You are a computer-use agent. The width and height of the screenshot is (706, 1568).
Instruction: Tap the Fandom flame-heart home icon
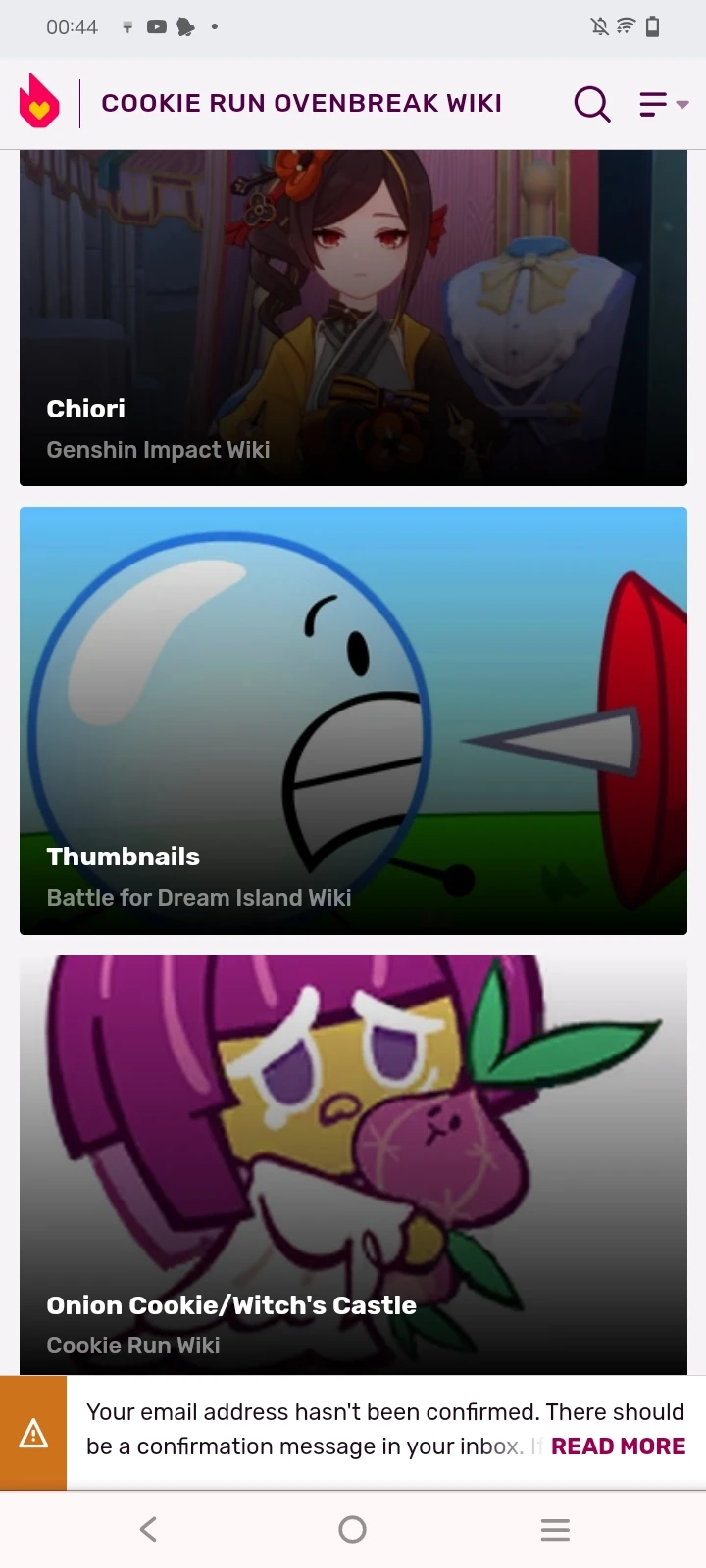39,102
